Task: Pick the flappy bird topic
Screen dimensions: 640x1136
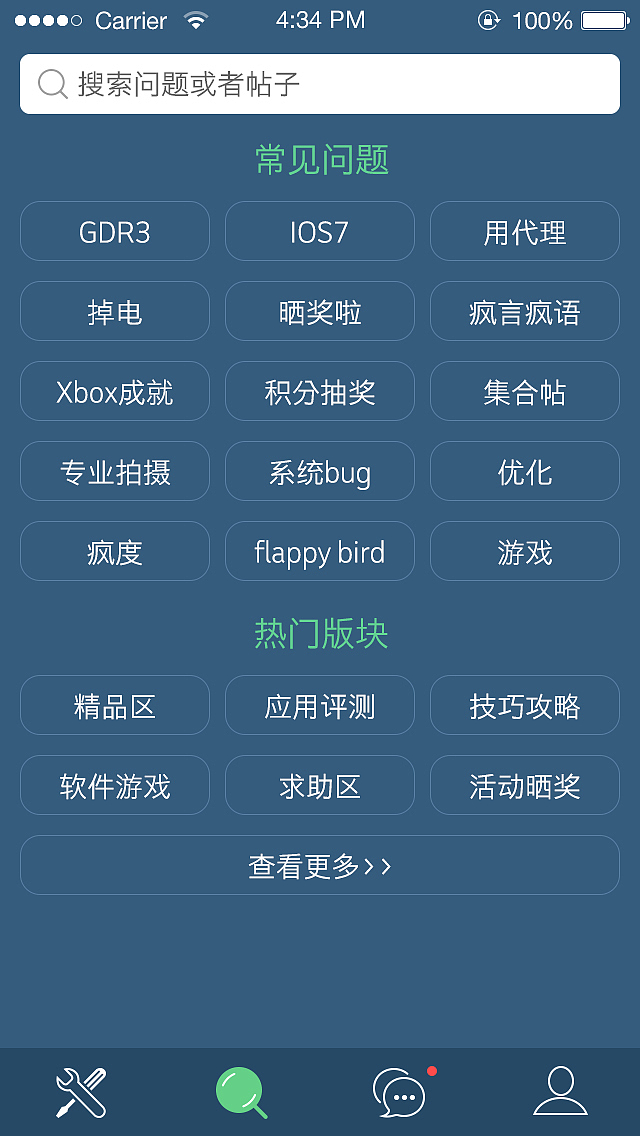Action: [x=320, y=552]
